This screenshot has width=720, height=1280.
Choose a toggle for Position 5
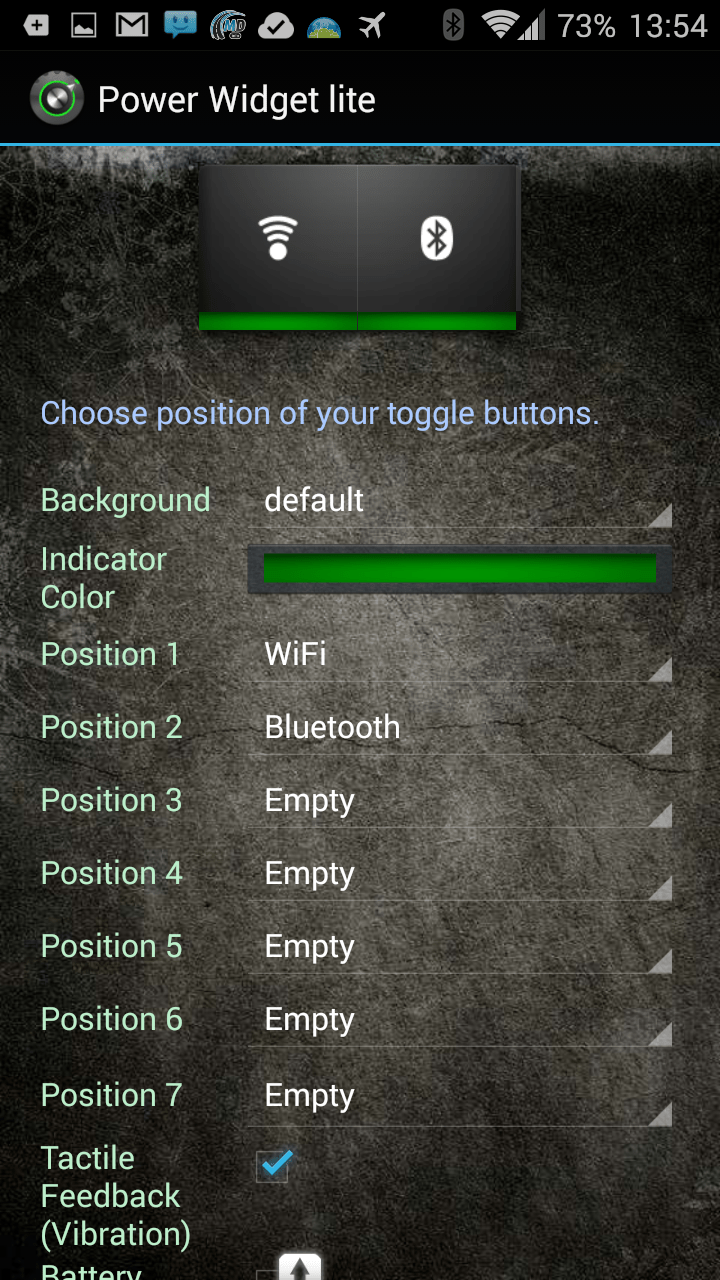(460, 947)
